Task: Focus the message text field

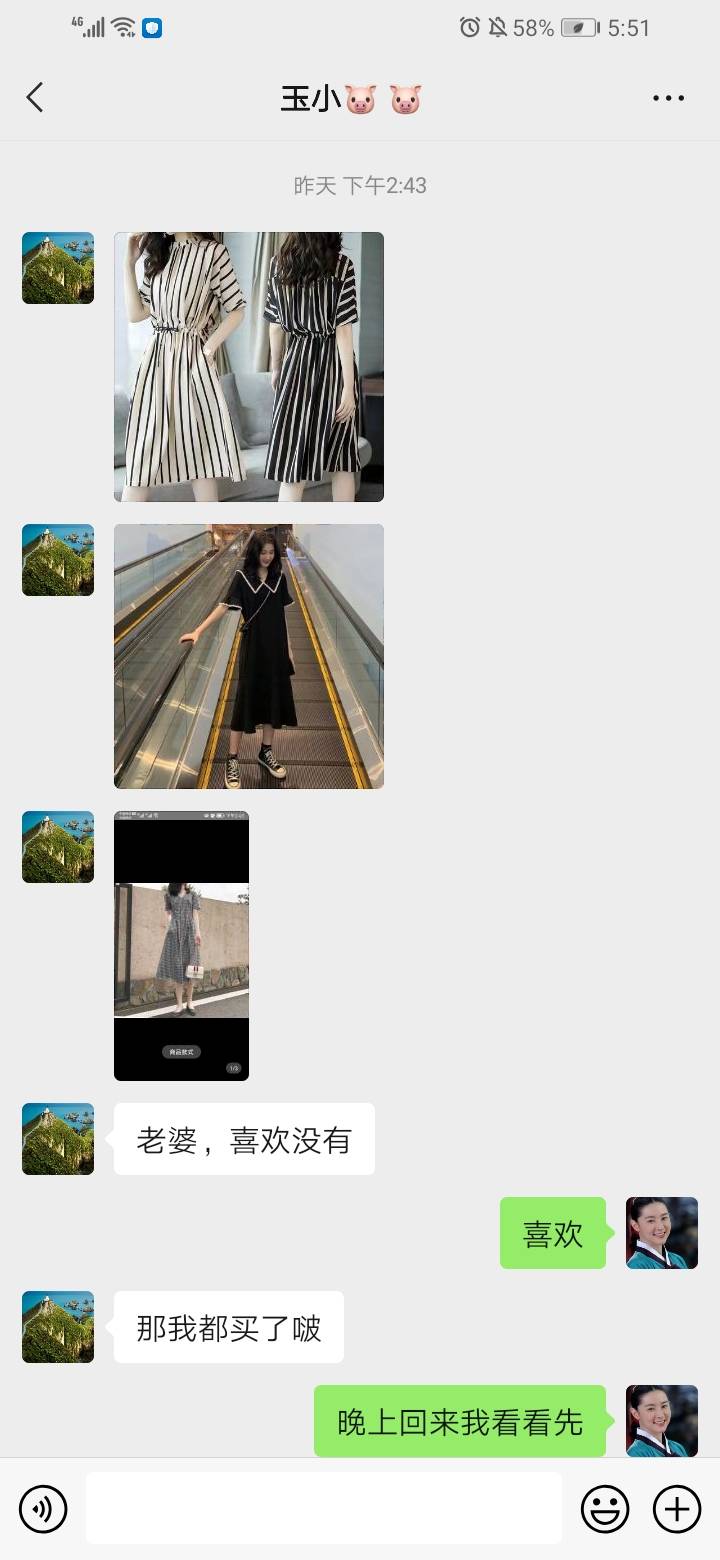Action: (323, 1508)
